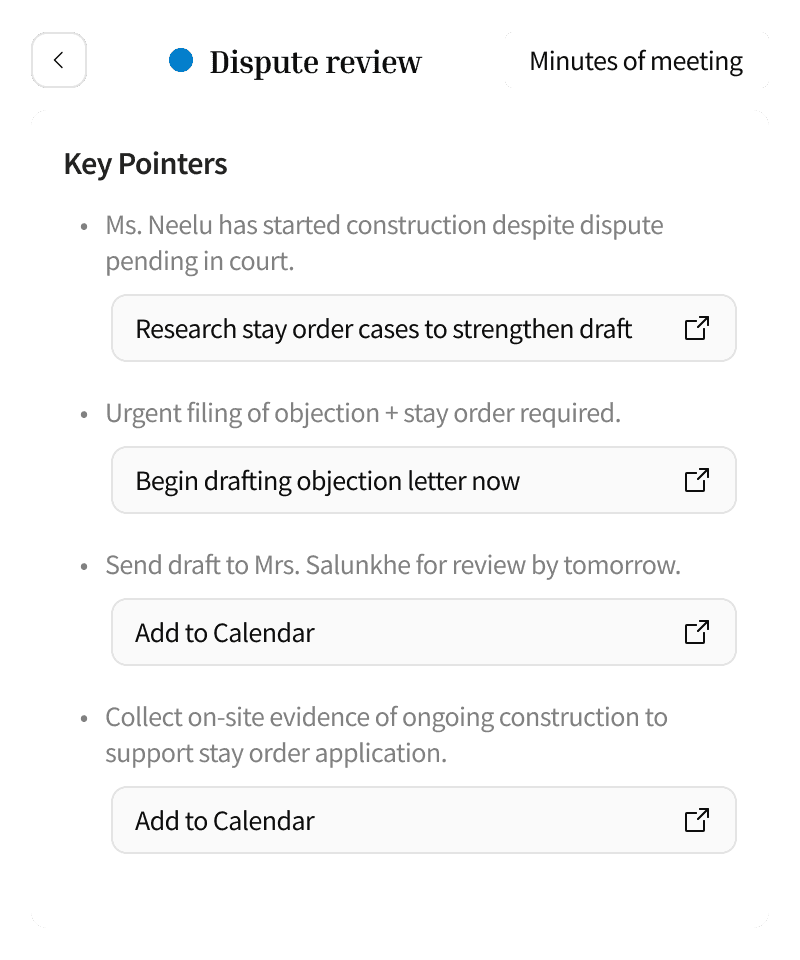
Task: Click the Key Pointers heading
Action: pos(146,164)
